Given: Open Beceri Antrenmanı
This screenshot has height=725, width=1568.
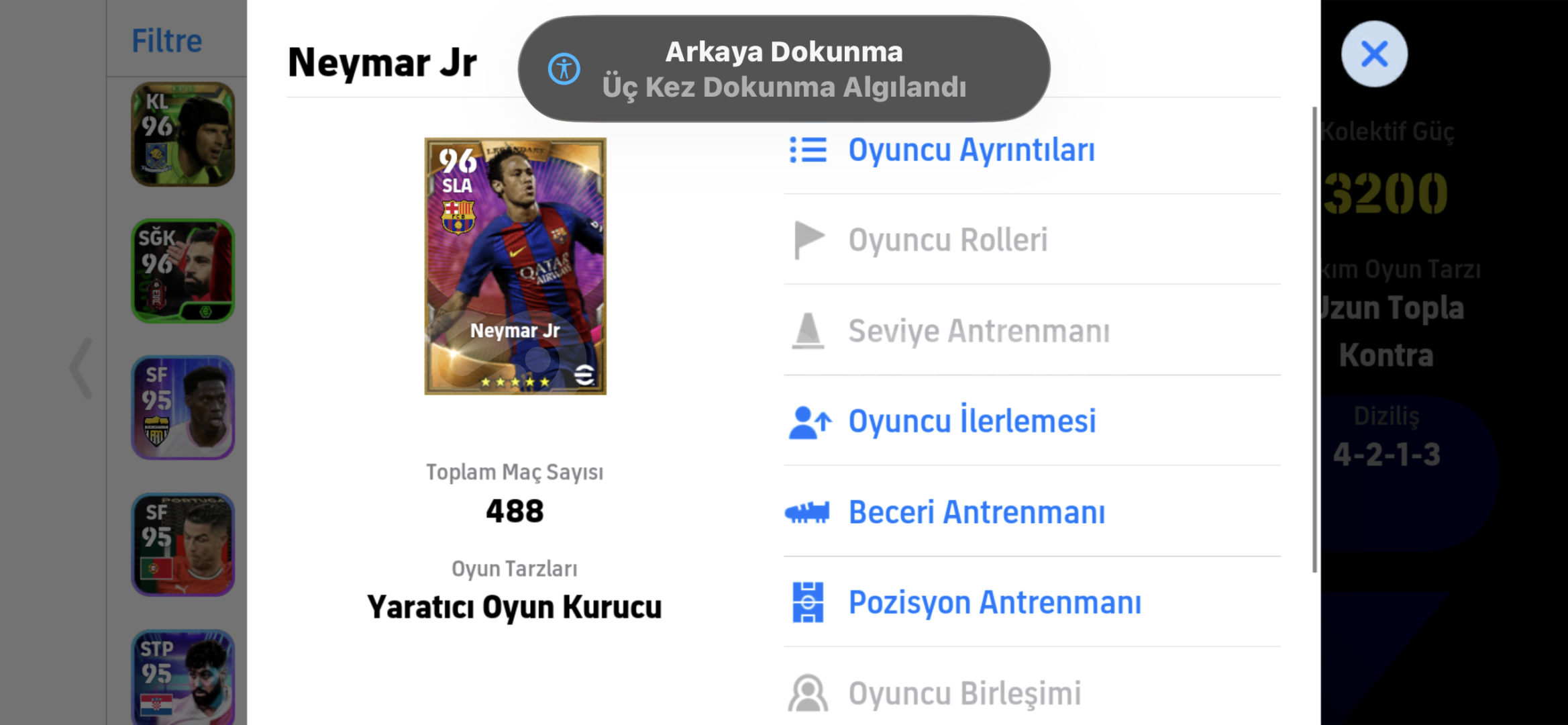Looking at the screenshot, I should [x=976, y=512].
